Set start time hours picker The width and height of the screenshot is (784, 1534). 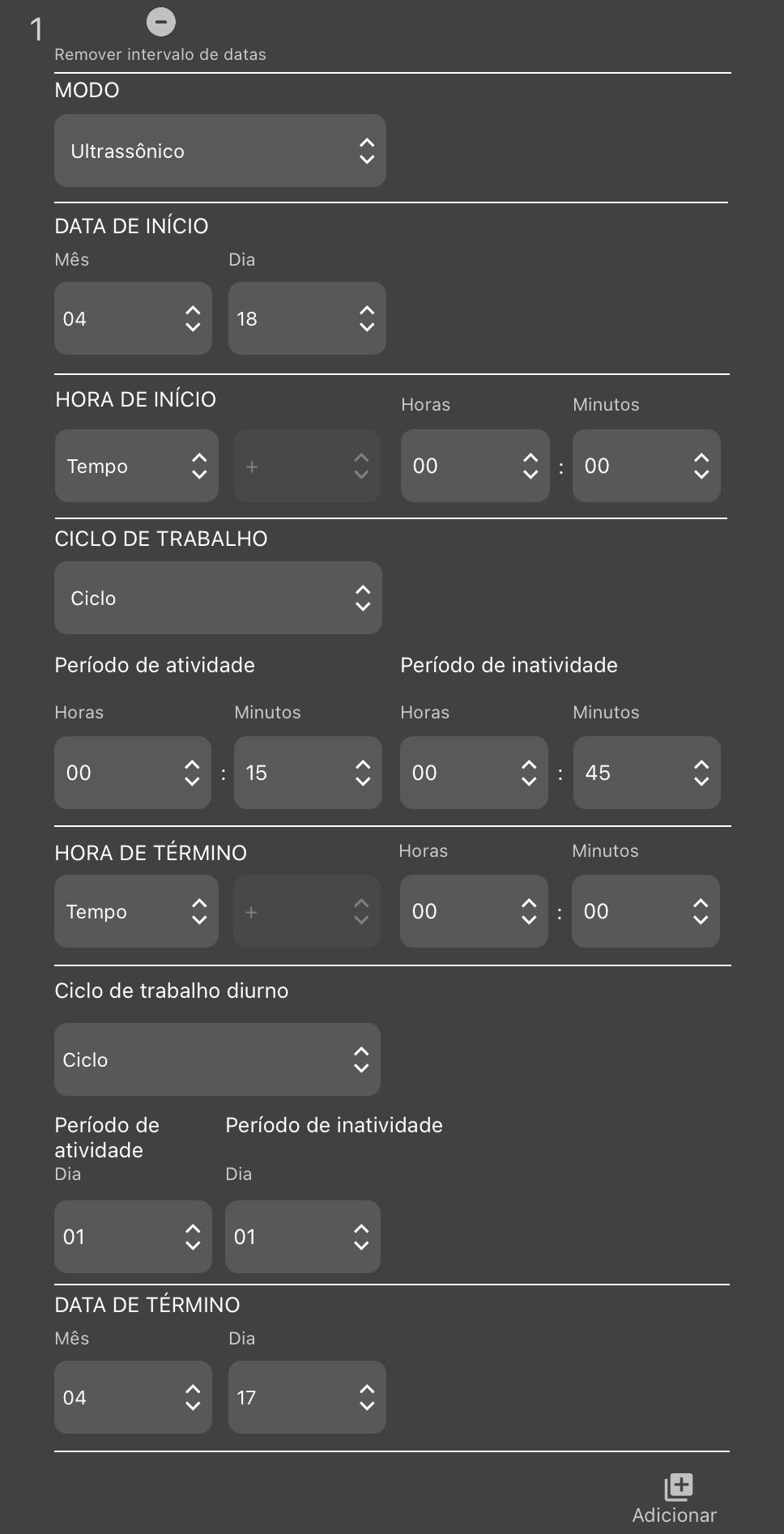click(475, 466)
